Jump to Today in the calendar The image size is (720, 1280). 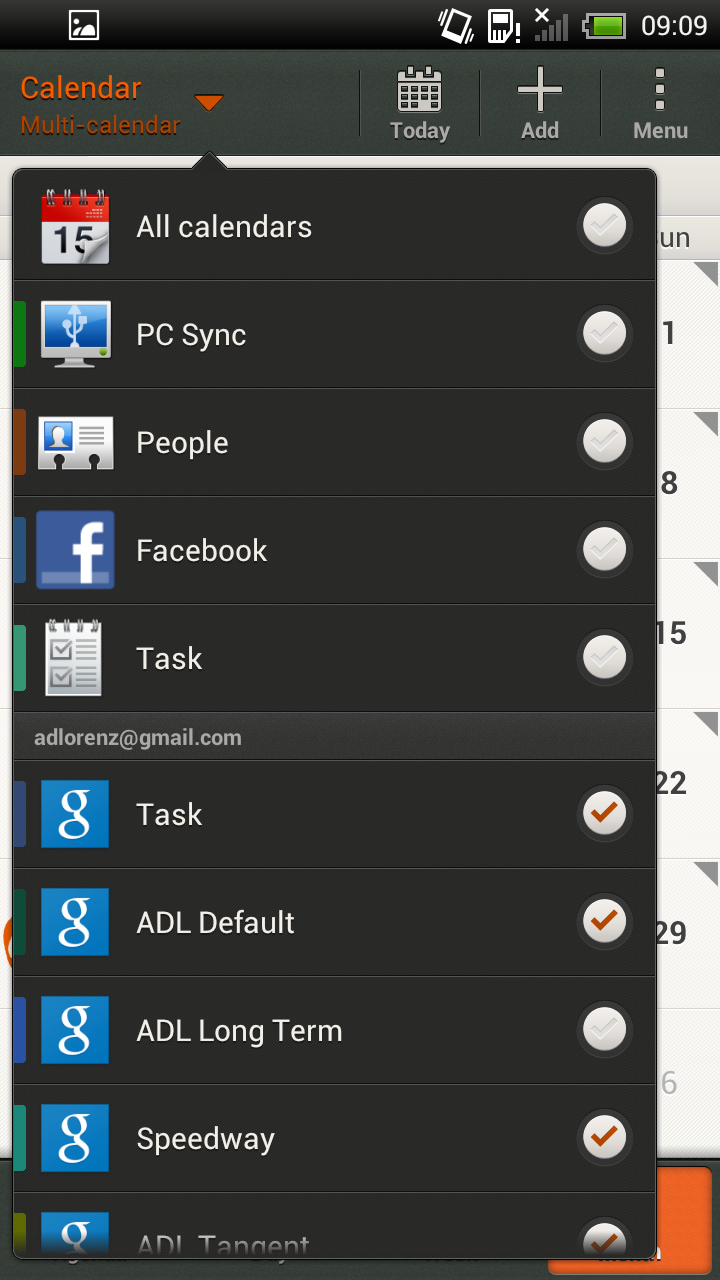(x=420, y=104)
